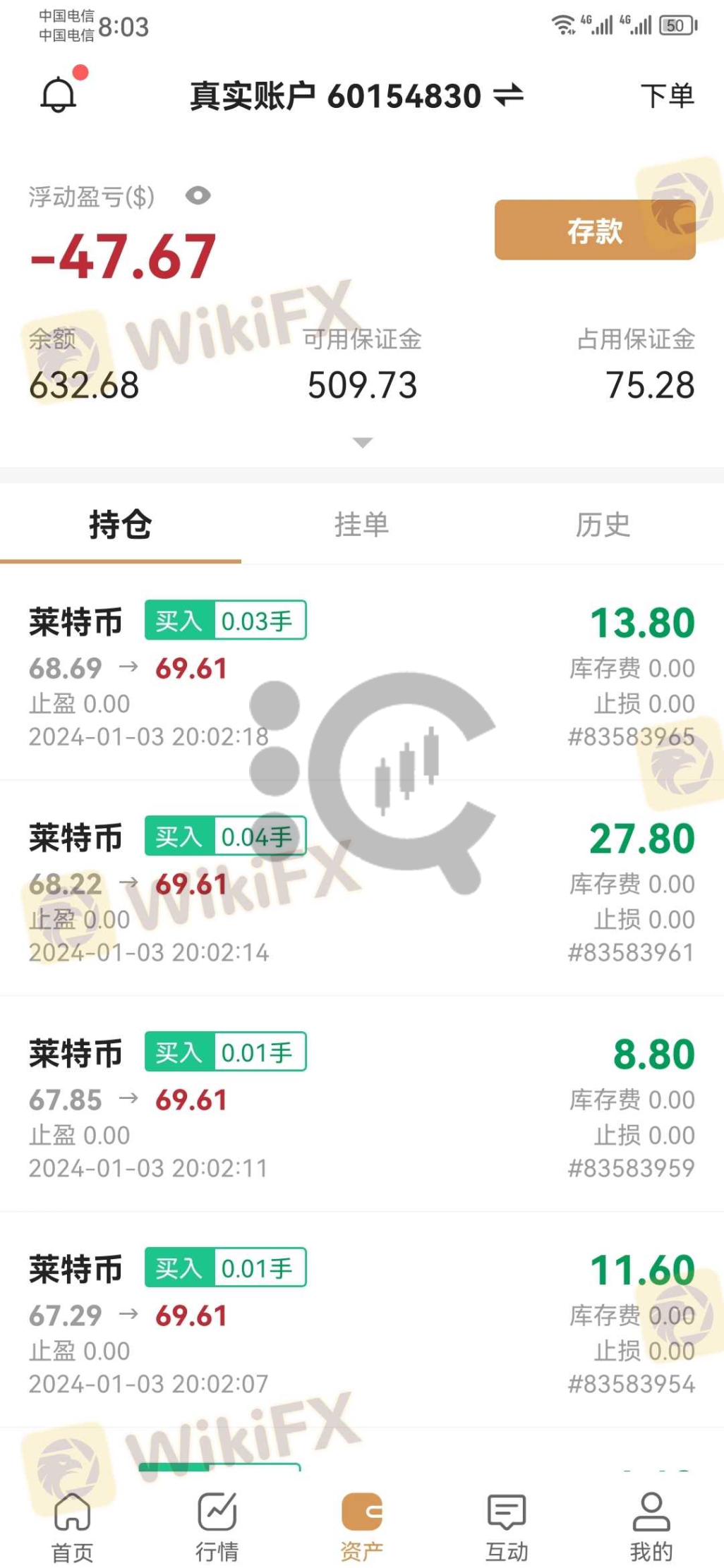Switch to the 挂单 pending orders tab
Screen dimensions: 724x1568
tap(361, 525)
